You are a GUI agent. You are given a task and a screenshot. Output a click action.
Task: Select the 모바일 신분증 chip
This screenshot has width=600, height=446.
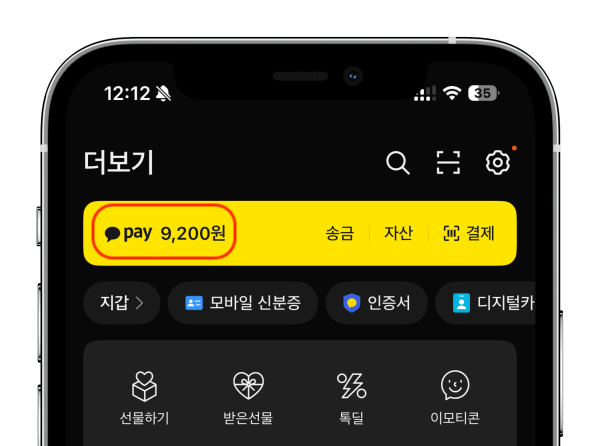[x=243, y=302]
